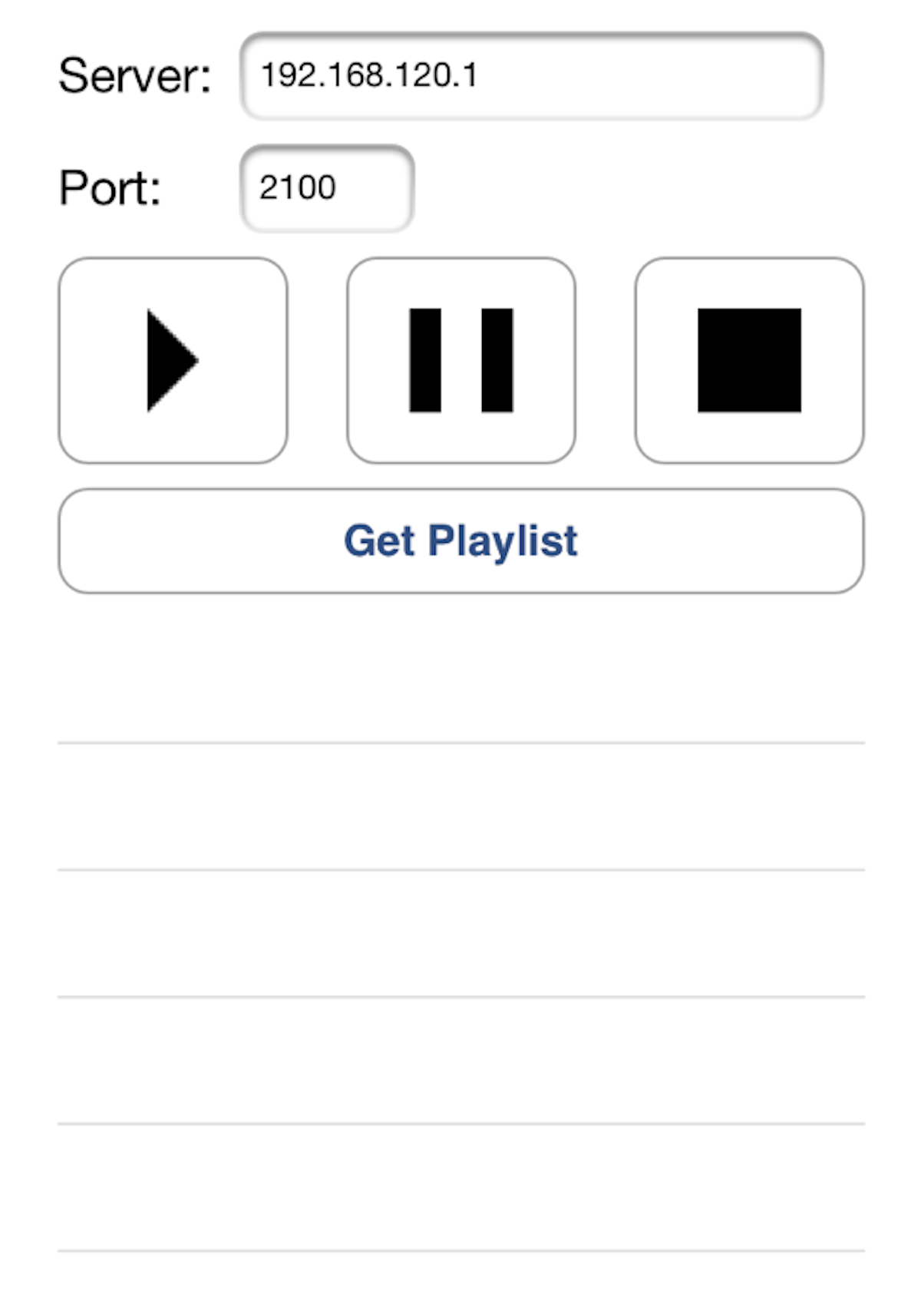This screenshot has height=1316, width=921.
Task: Edit the Port number field
Action: (x=327, y=188)
